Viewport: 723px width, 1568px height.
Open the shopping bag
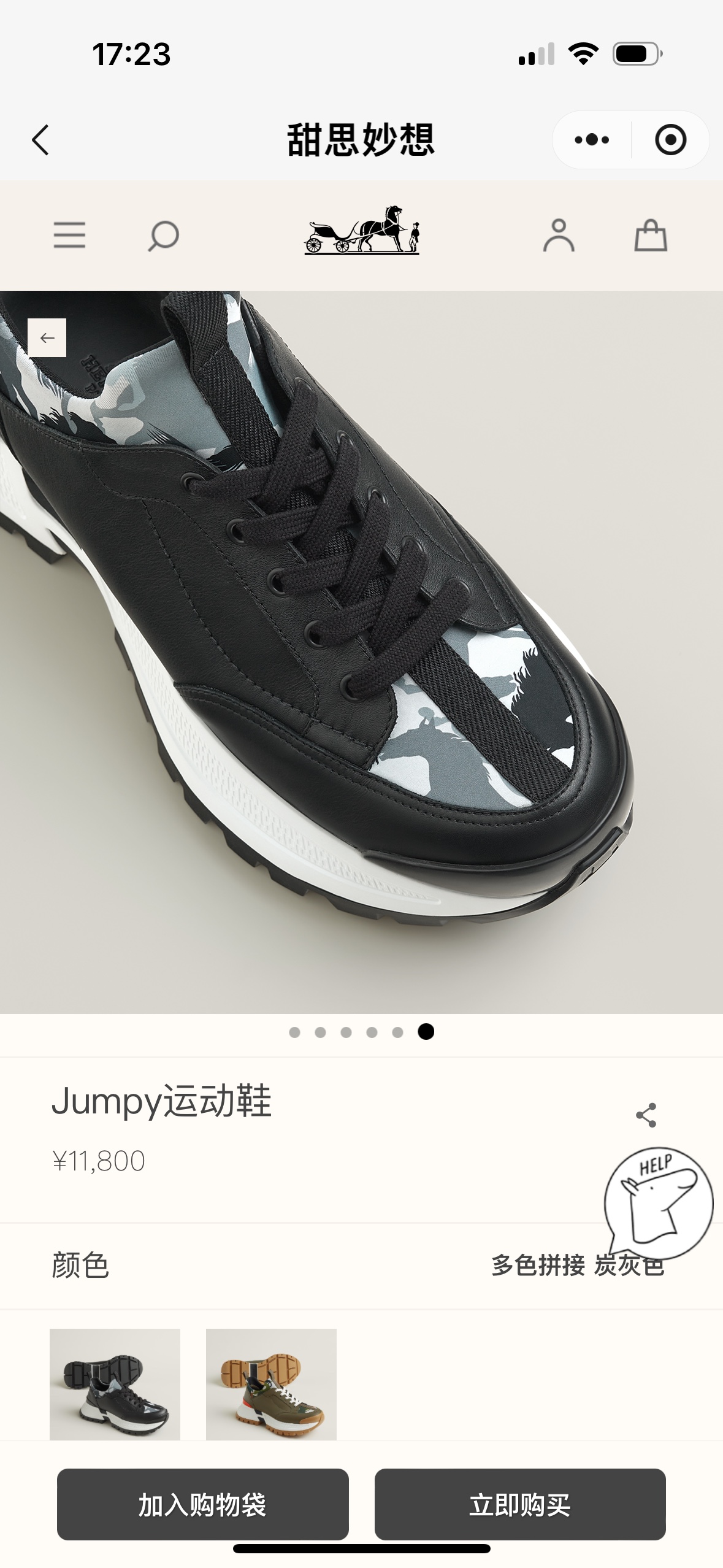coord(650,236)
